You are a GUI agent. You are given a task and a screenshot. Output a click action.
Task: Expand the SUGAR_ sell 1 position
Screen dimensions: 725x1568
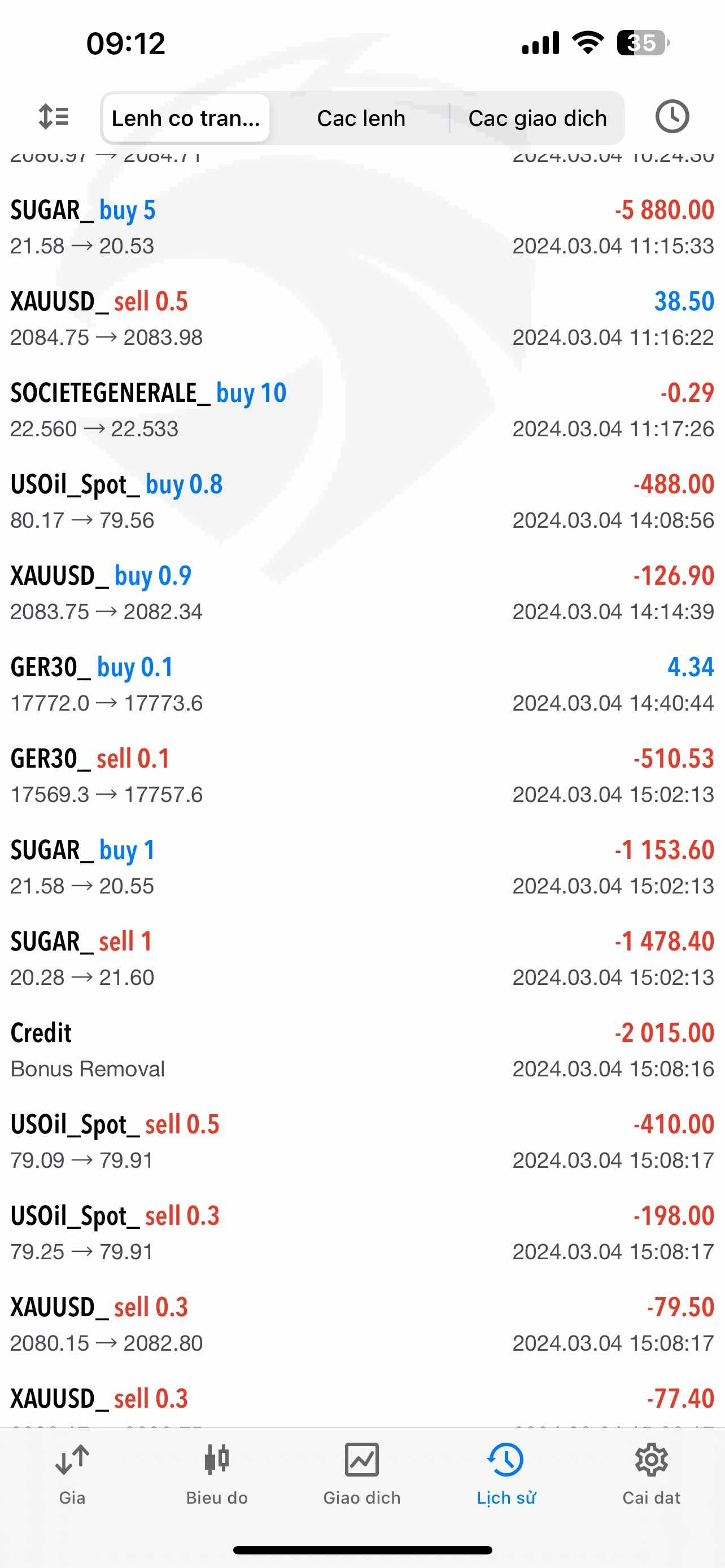click(362, 959)
